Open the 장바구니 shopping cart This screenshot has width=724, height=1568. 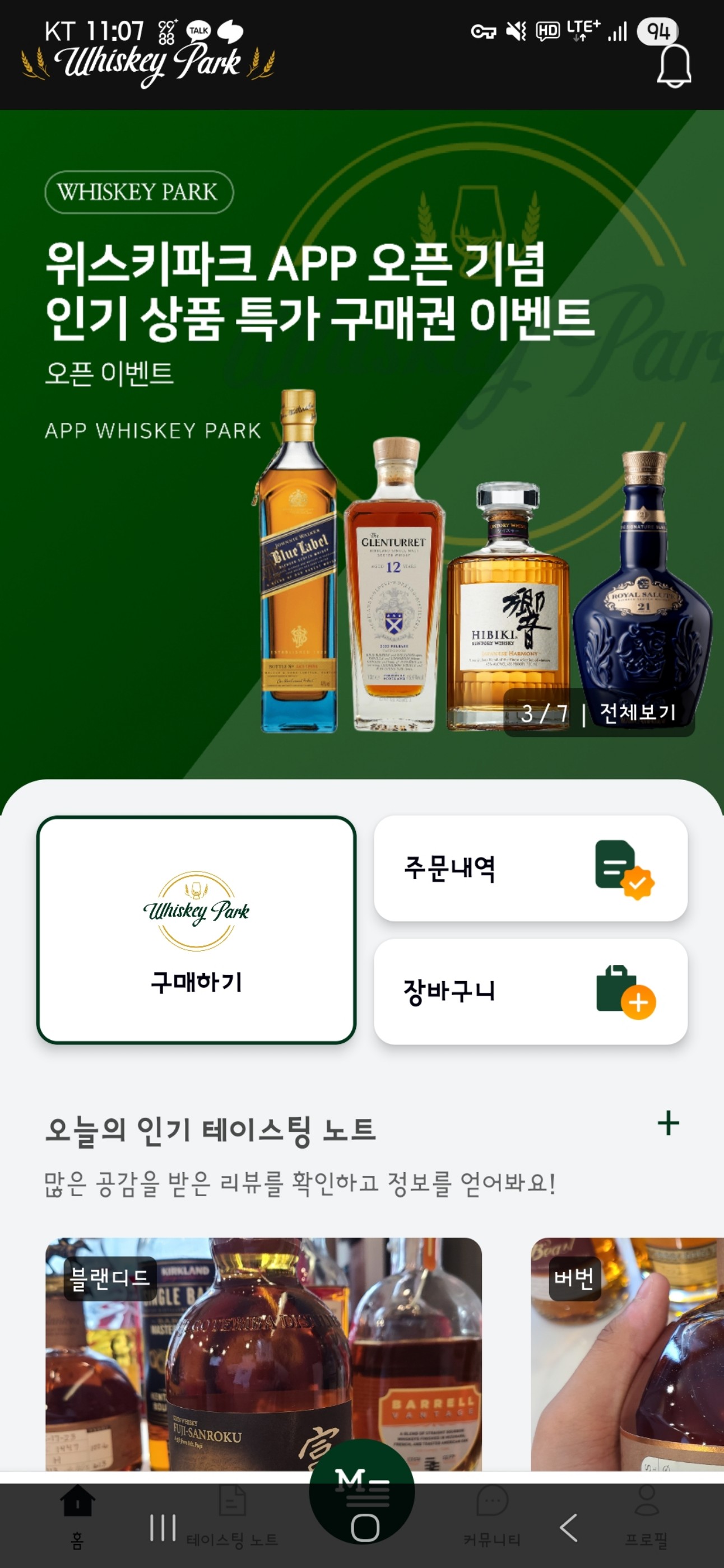[x=530, y=992]
